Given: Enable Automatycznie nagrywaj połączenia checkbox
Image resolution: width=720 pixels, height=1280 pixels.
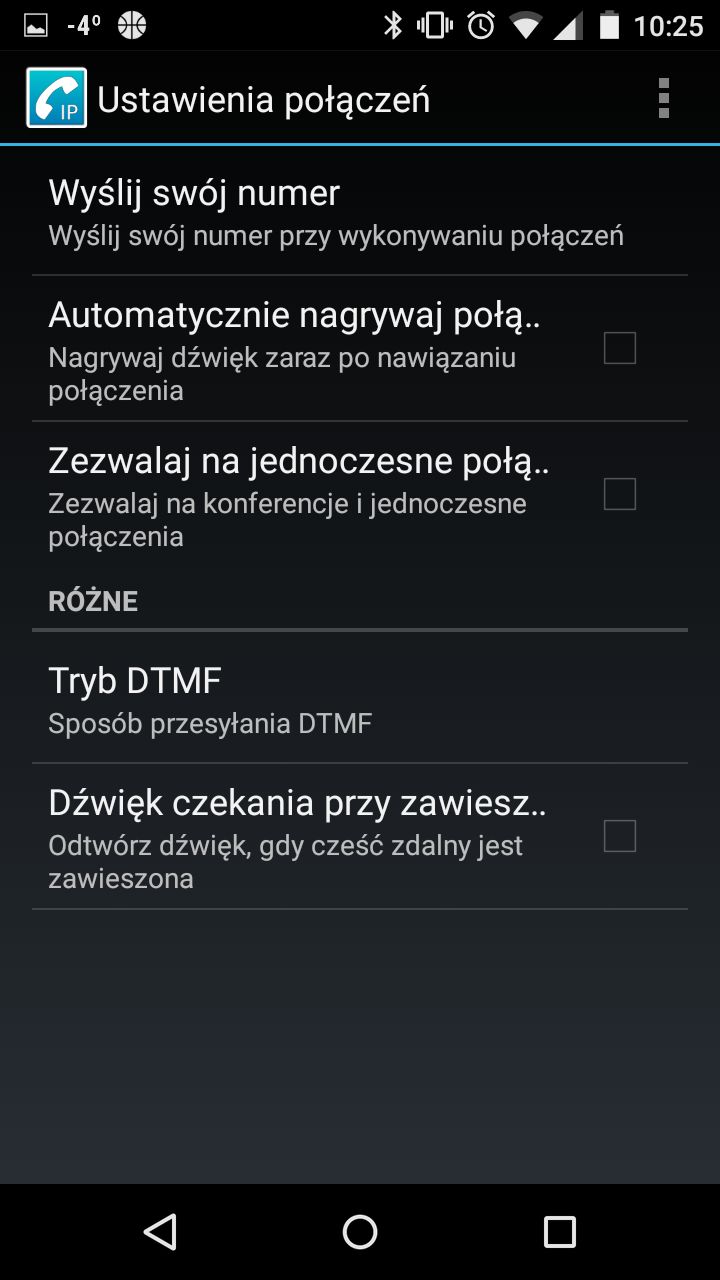Looking at the screenshot, I should coord(620,348).
